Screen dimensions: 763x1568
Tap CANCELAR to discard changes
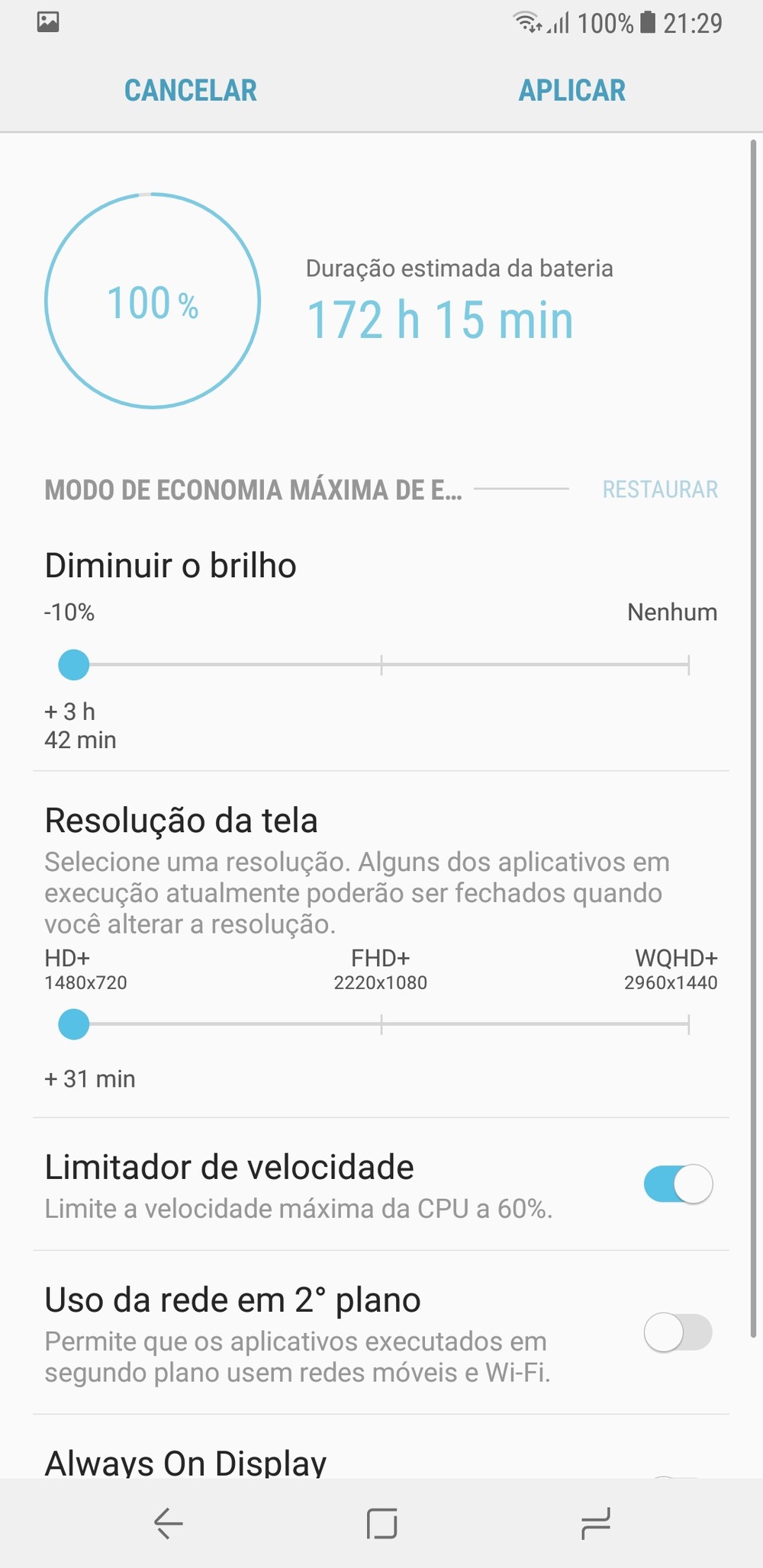191,91
